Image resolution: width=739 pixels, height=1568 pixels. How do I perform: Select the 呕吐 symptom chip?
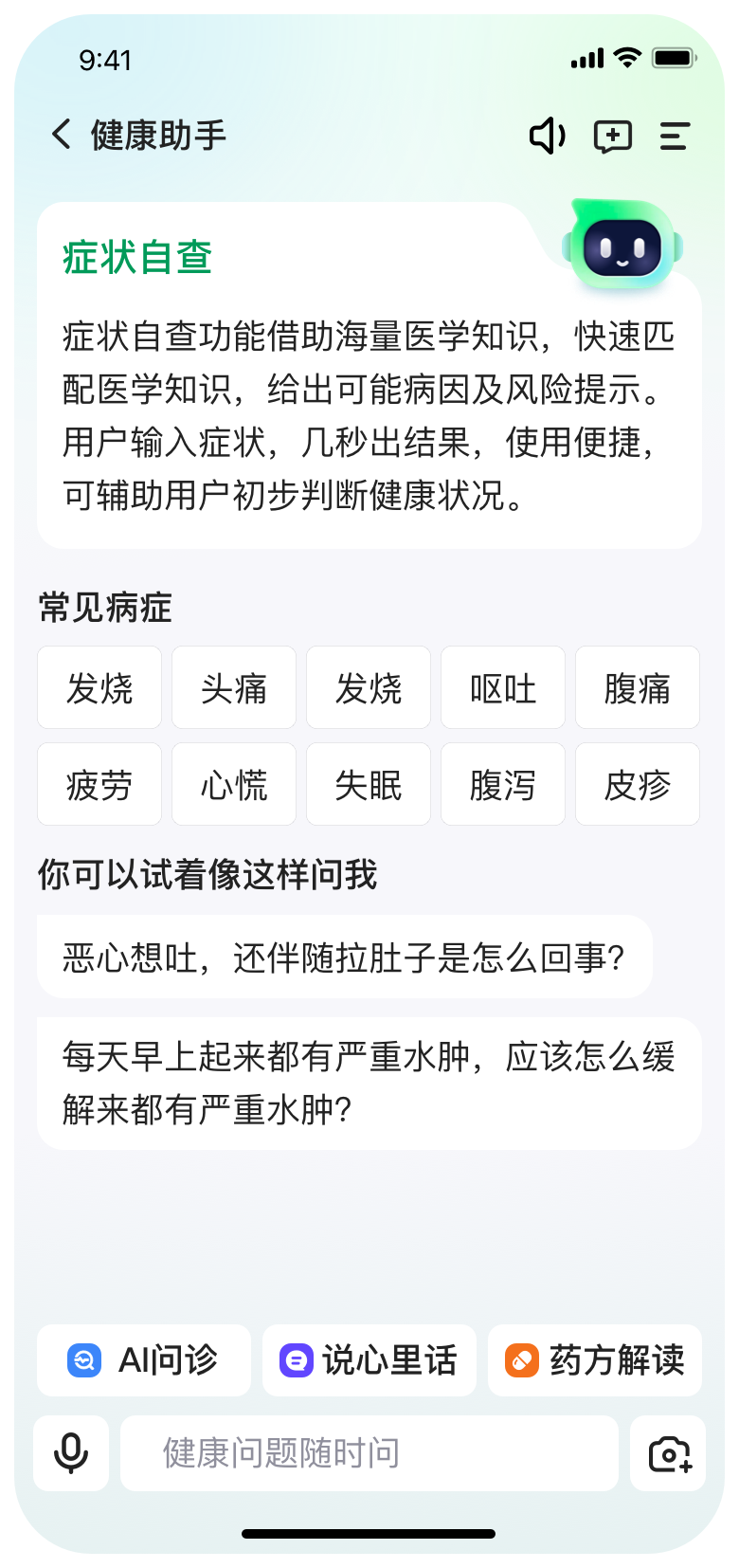503,688
